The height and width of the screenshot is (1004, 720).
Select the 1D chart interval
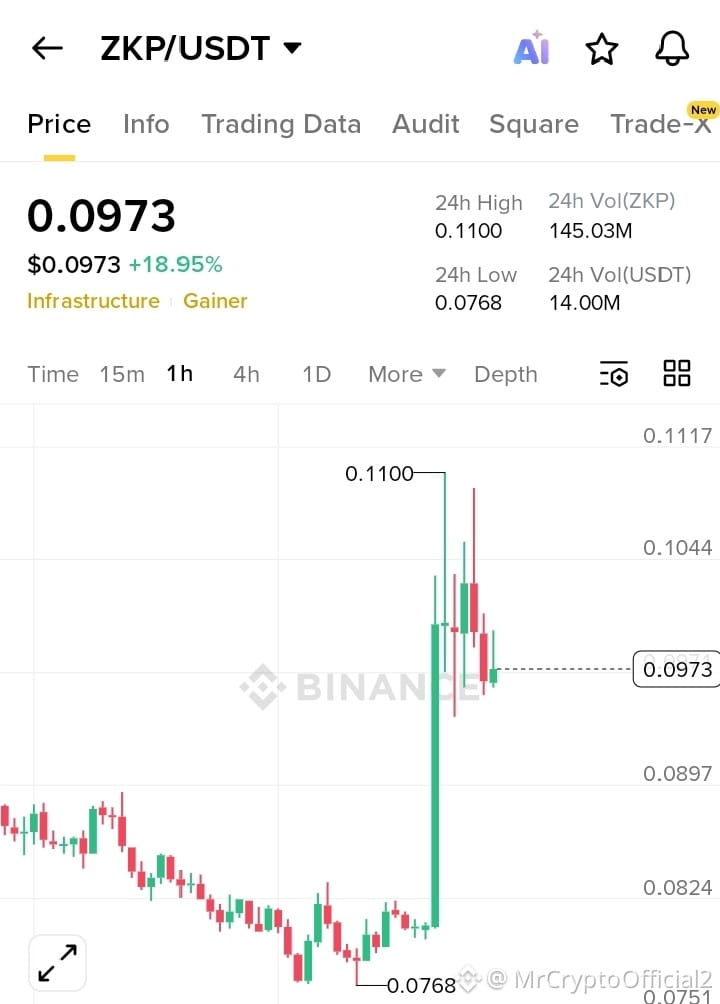point(316,374)
